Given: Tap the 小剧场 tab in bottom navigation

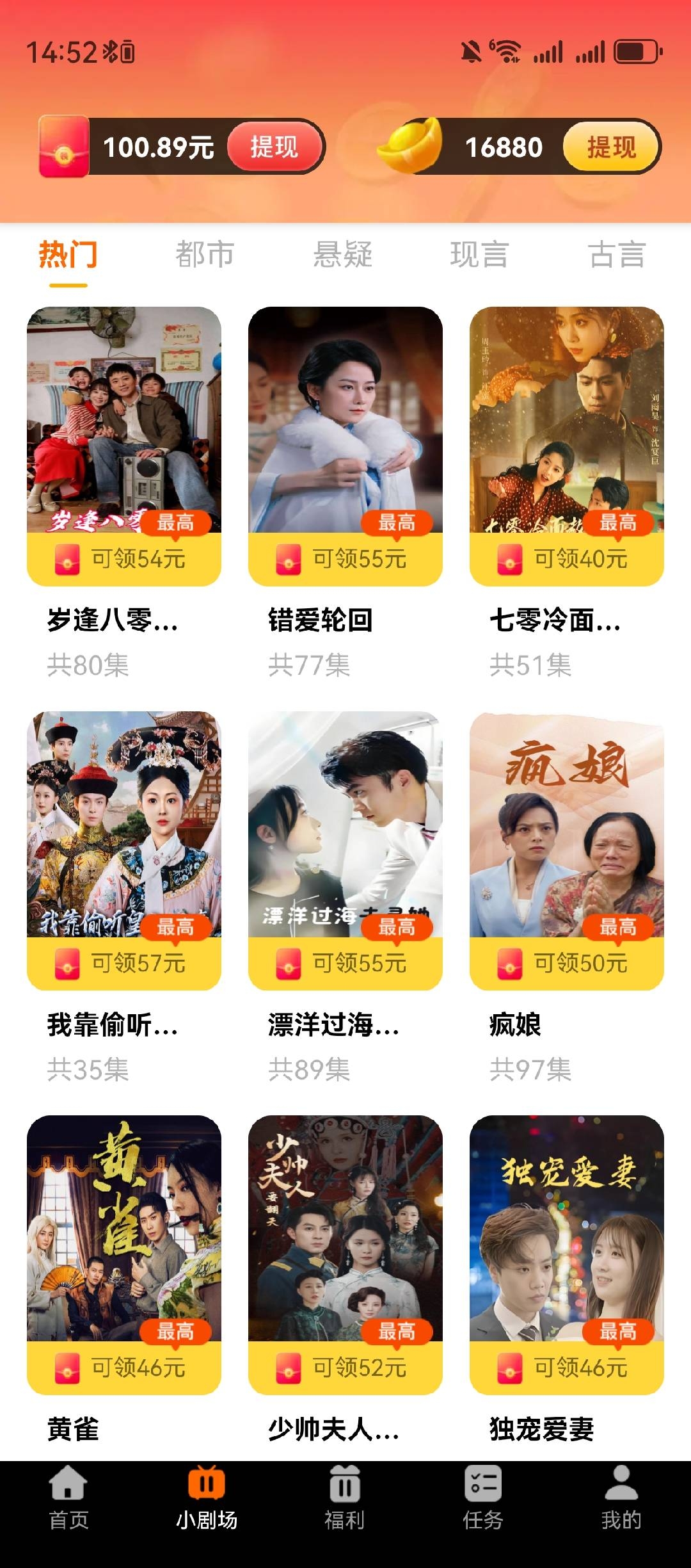Looking at the screenshot, I should coord(207,1498).
